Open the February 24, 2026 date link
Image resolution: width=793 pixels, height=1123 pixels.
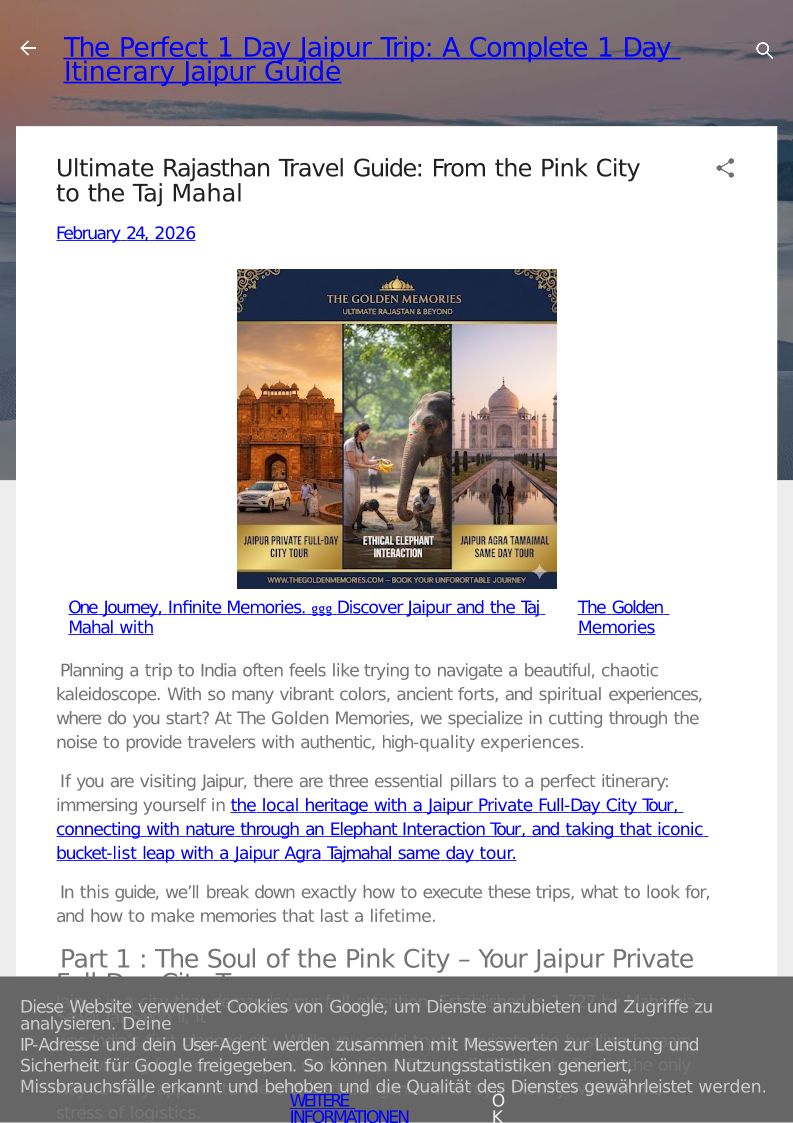click(x=125, y=233)
